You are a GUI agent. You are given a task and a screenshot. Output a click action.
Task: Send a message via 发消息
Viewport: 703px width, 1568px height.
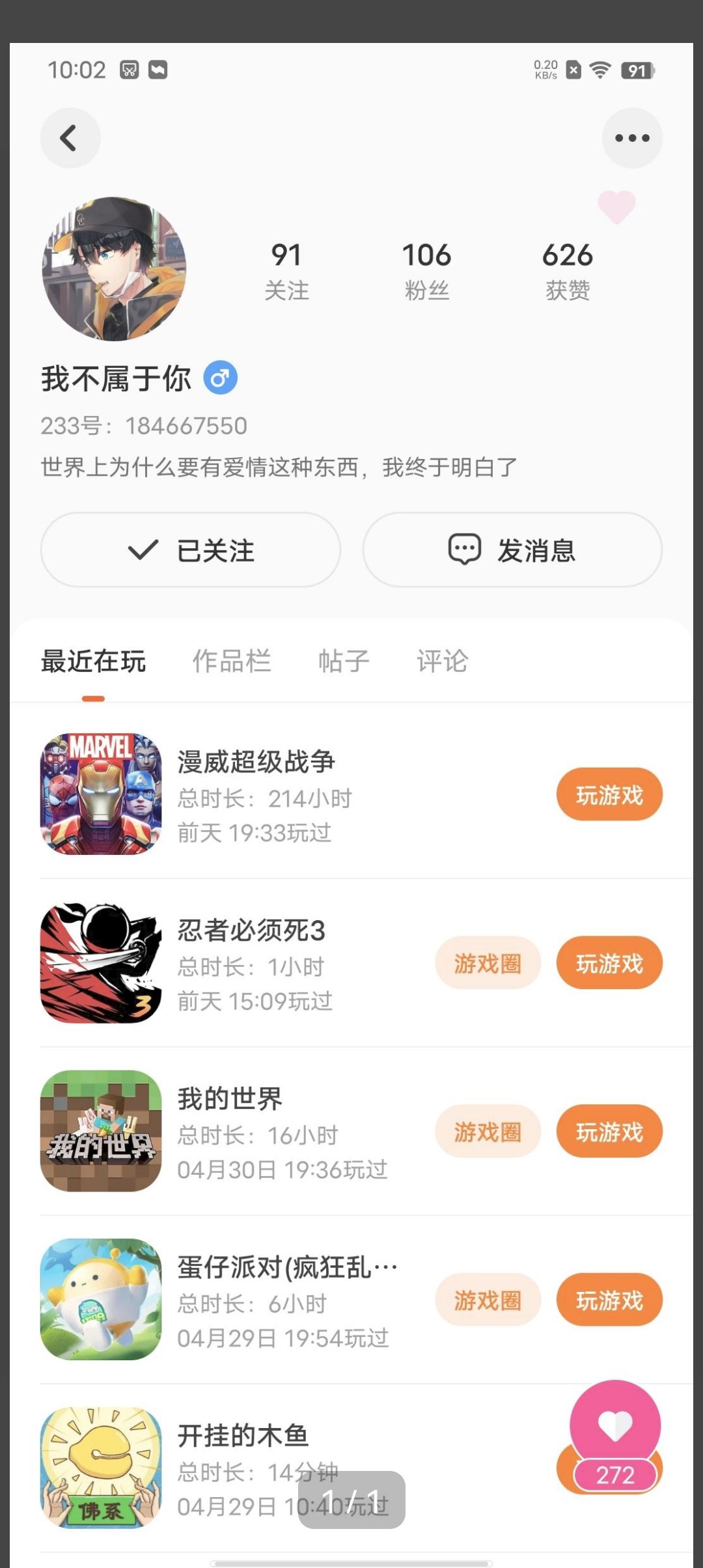click(512, 550)
